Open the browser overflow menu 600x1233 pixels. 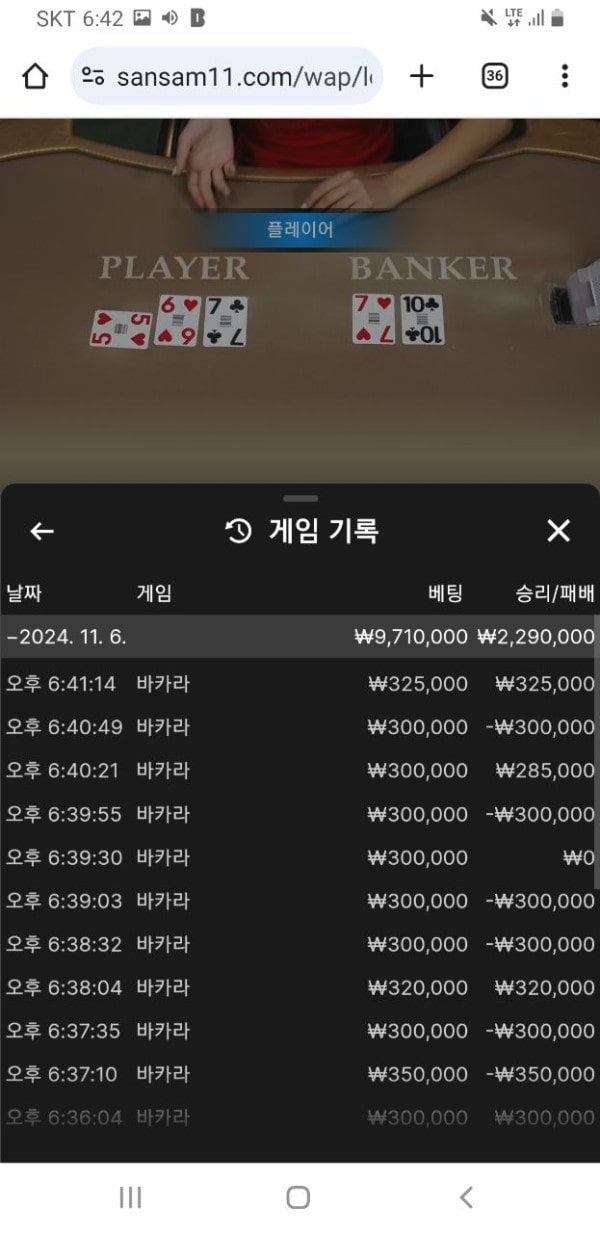[x=565, y=76]
